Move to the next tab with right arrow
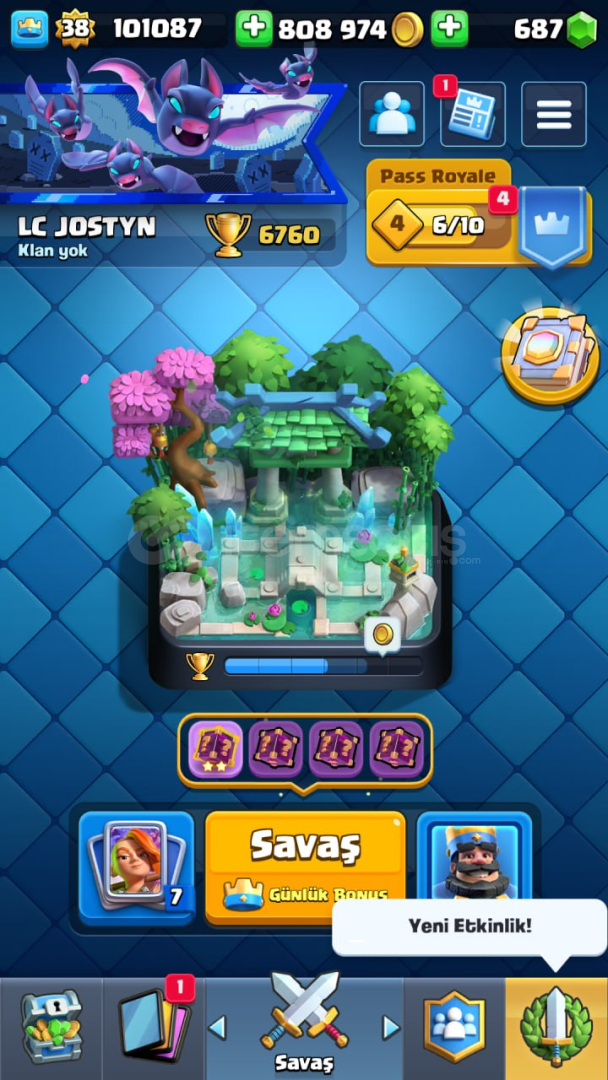The image size is (608, 1080). point(391,1027)
